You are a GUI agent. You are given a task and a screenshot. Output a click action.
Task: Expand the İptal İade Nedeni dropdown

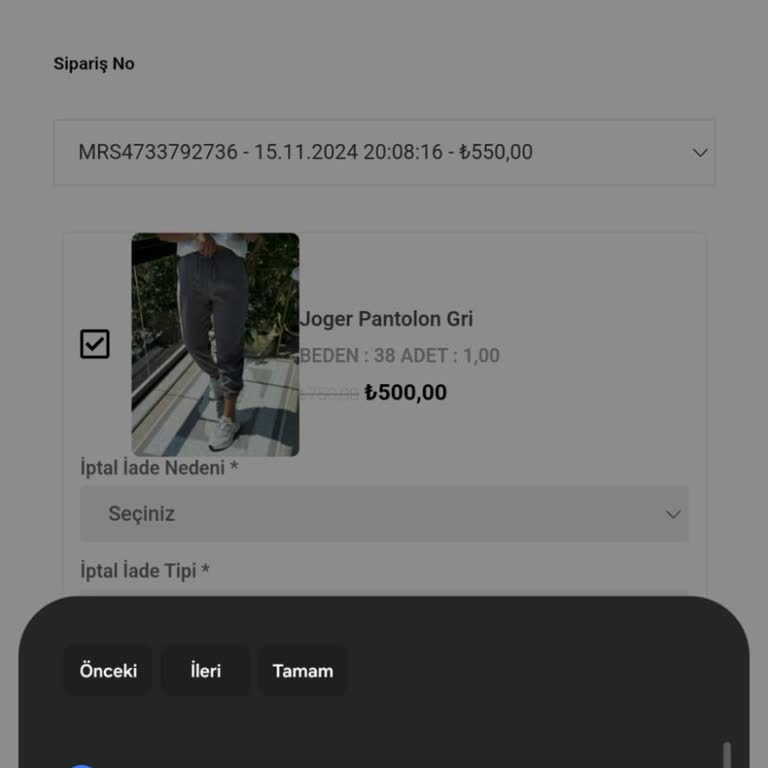tap(384, 514)
